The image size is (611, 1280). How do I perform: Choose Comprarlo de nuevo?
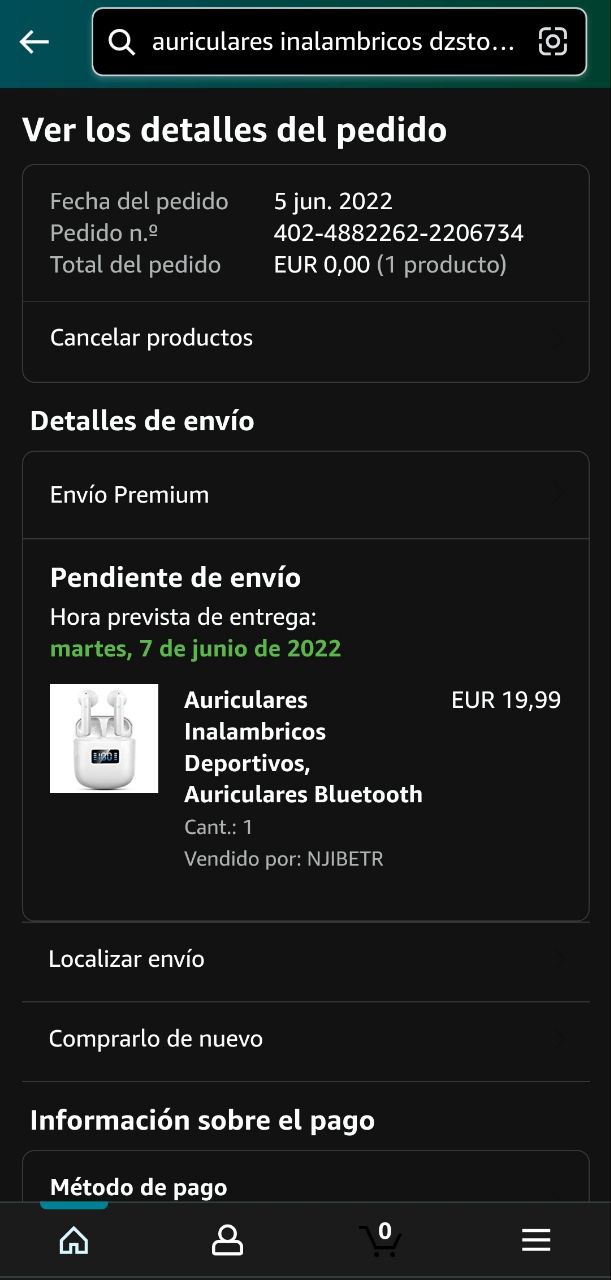pos(305,1039)
